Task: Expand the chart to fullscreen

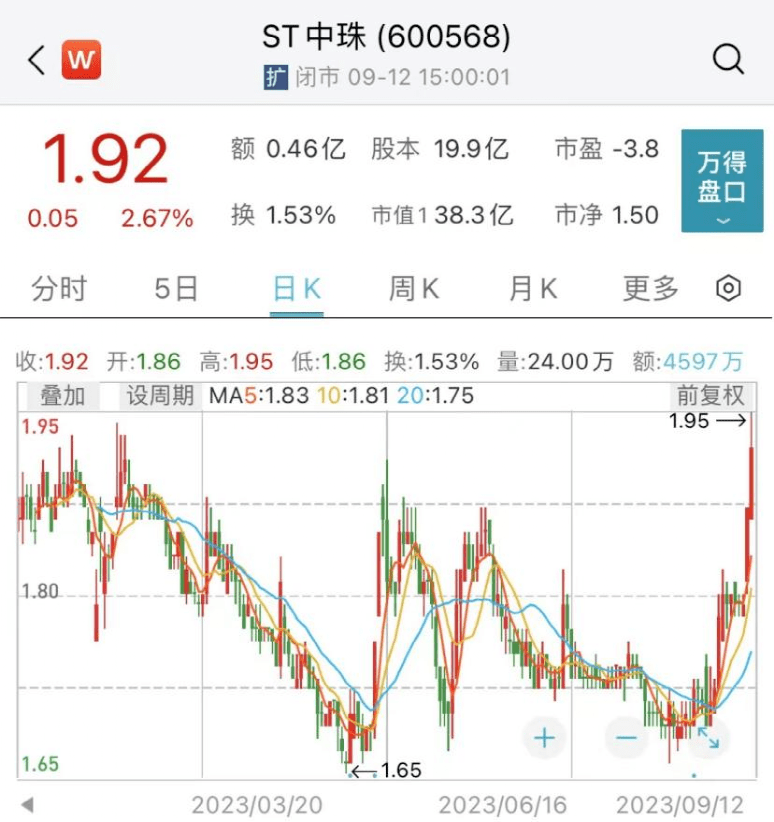Action: coord(708,739)
